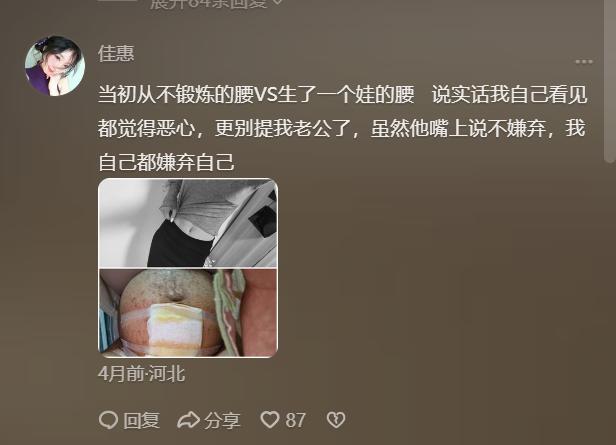The height and width of the screenshot is (445, 616).
Task: Open the attached comparison photo
Action: [x=188, y=267]
